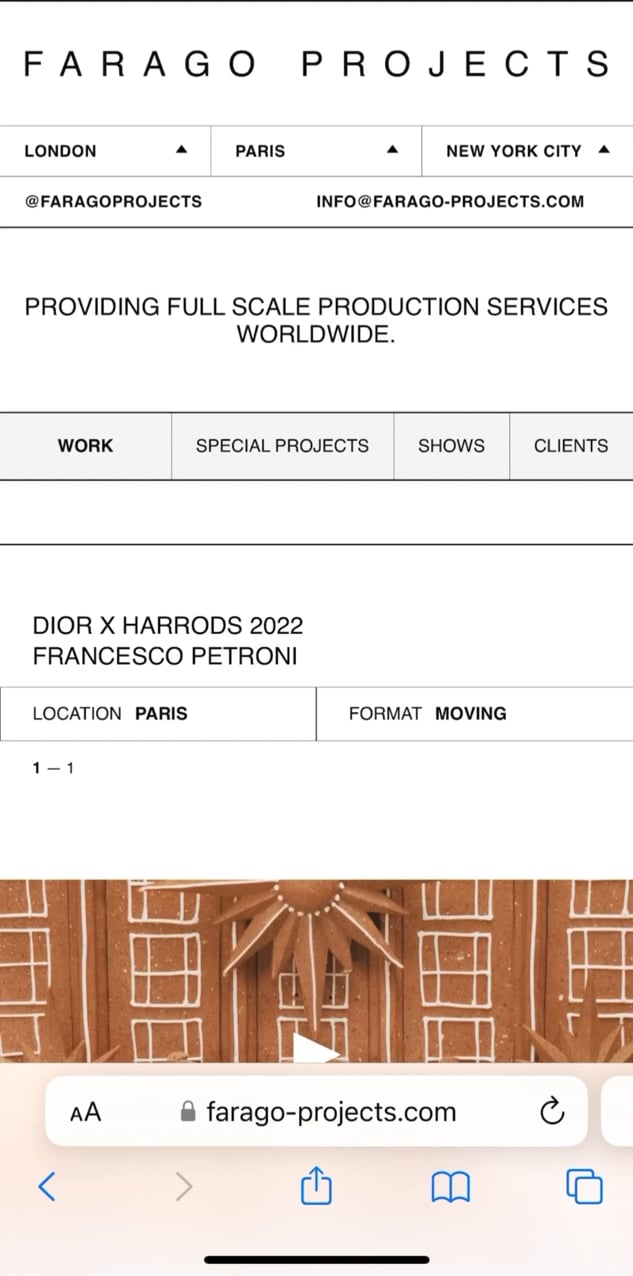Switch to the Clients tab
The image size is (633, 1276).
click(571, 446)
